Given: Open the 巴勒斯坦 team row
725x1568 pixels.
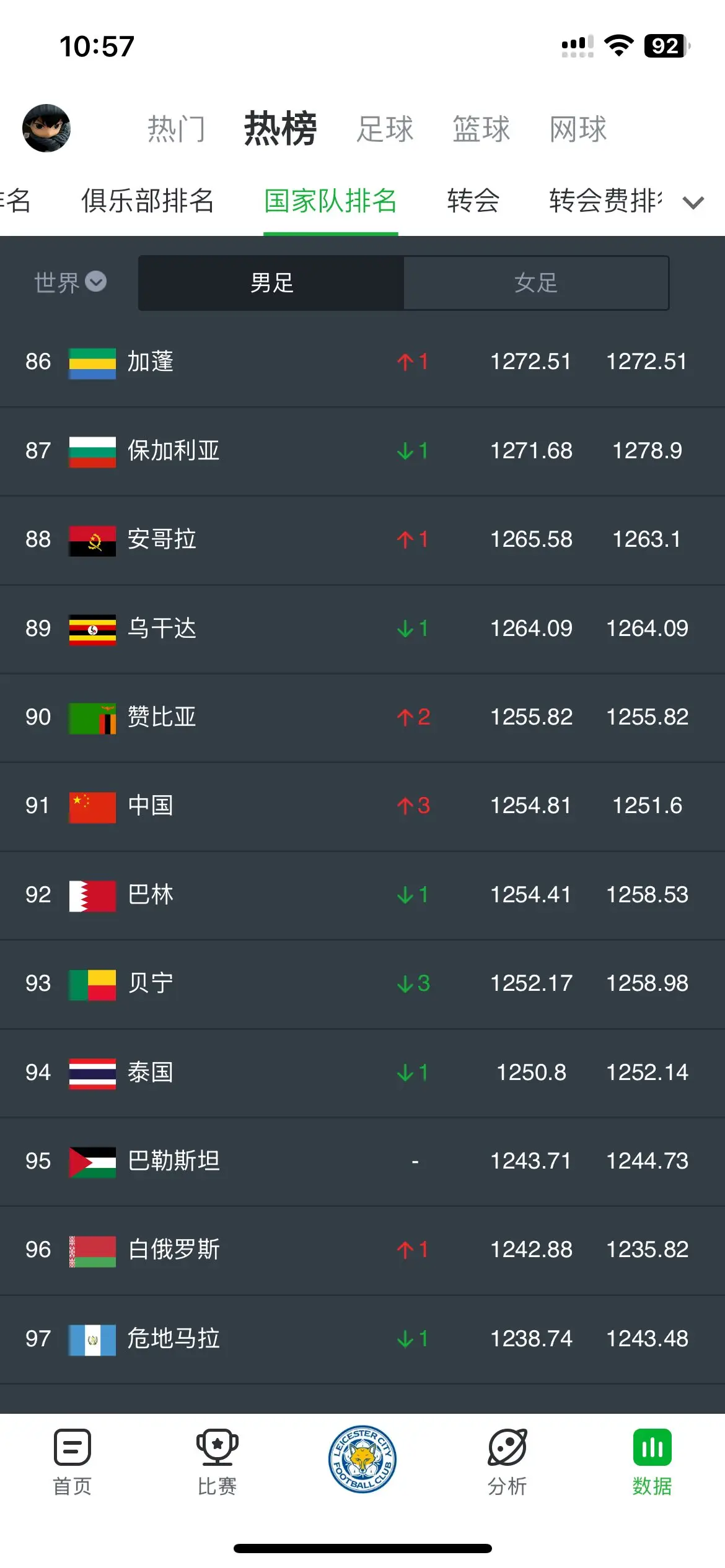Looking at the screenshot, I should click(362, 1161).
